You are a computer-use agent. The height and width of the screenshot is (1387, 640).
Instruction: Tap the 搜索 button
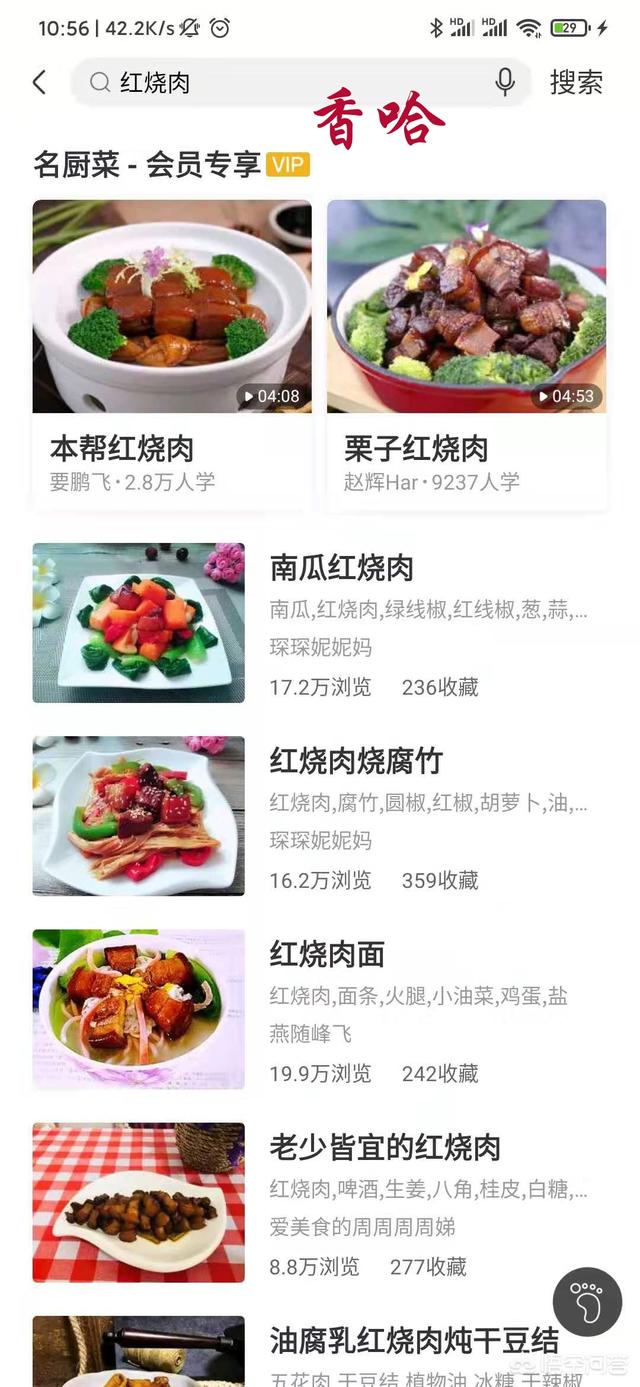[x=576, y=82]
